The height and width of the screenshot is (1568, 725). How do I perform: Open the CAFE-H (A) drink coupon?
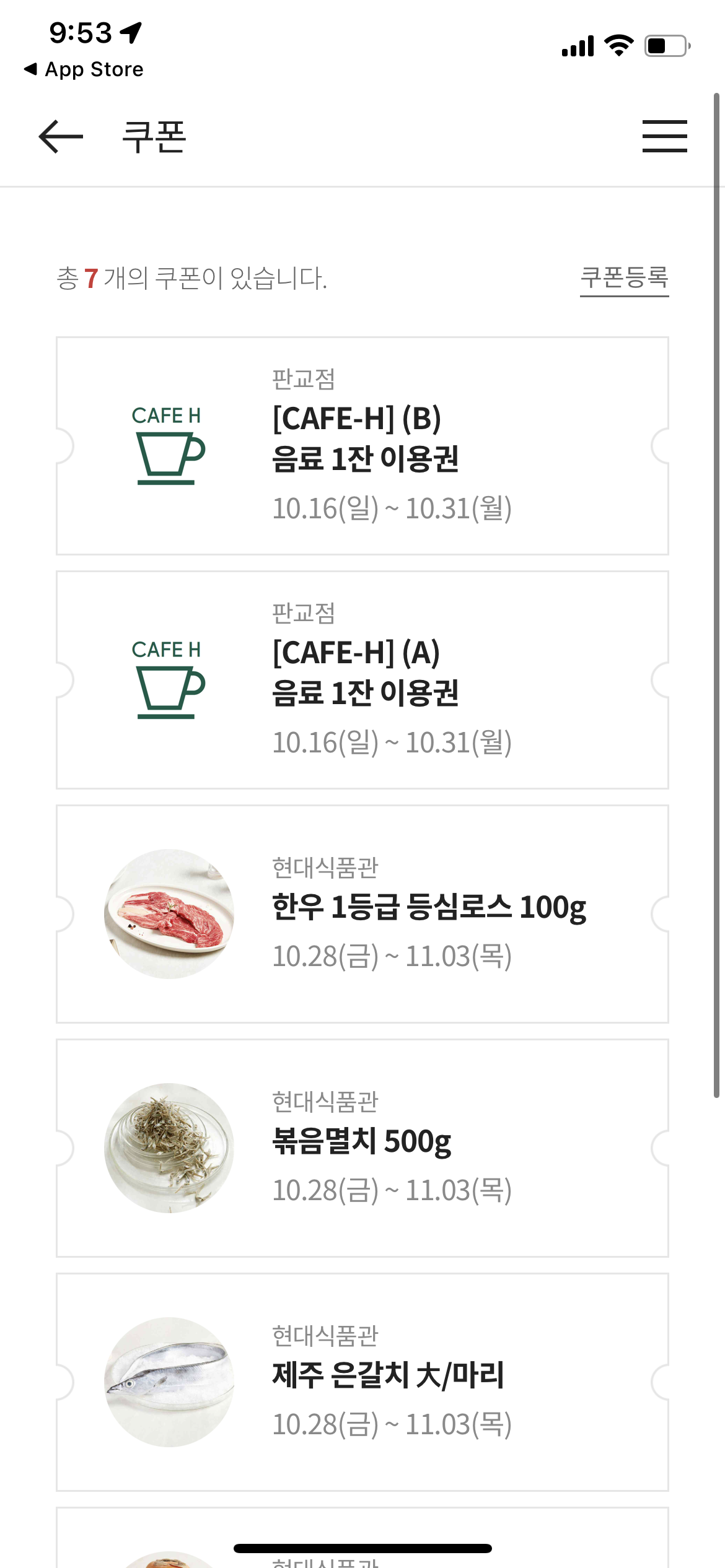pyautogui.click(x=362, y=680)
